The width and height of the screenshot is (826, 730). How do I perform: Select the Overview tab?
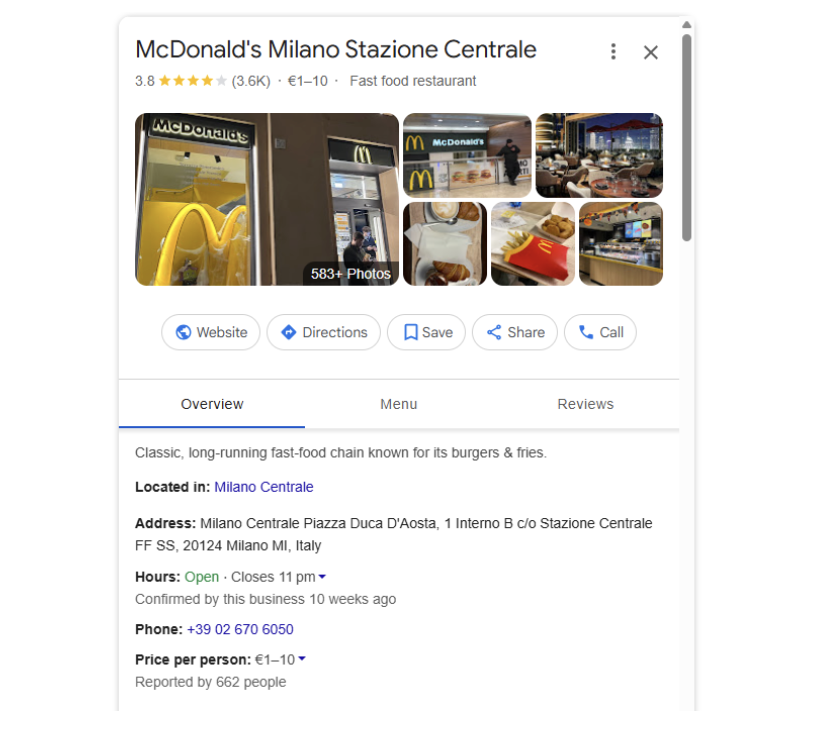[212, 404]
